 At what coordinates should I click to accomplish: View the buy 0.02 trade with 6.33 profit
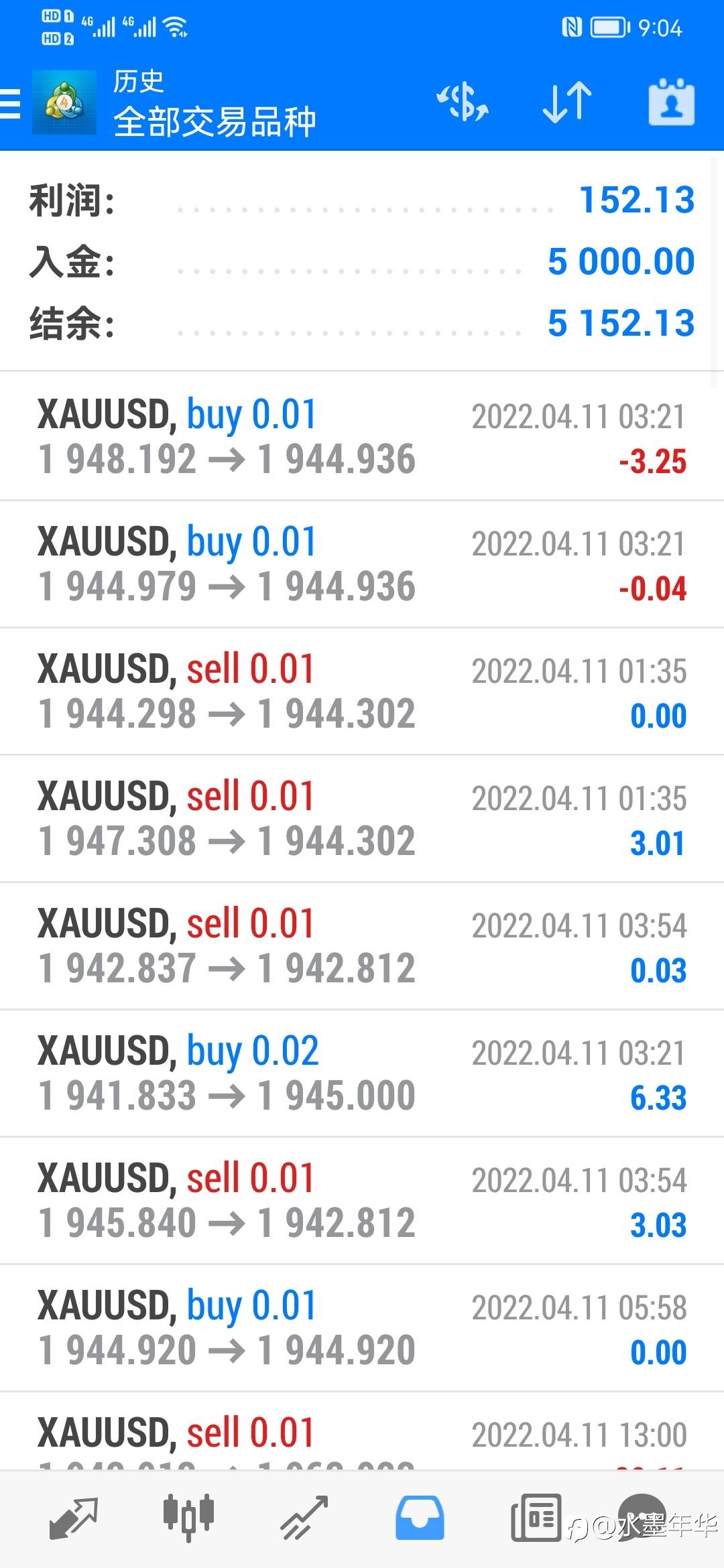tap(362, 1073)
